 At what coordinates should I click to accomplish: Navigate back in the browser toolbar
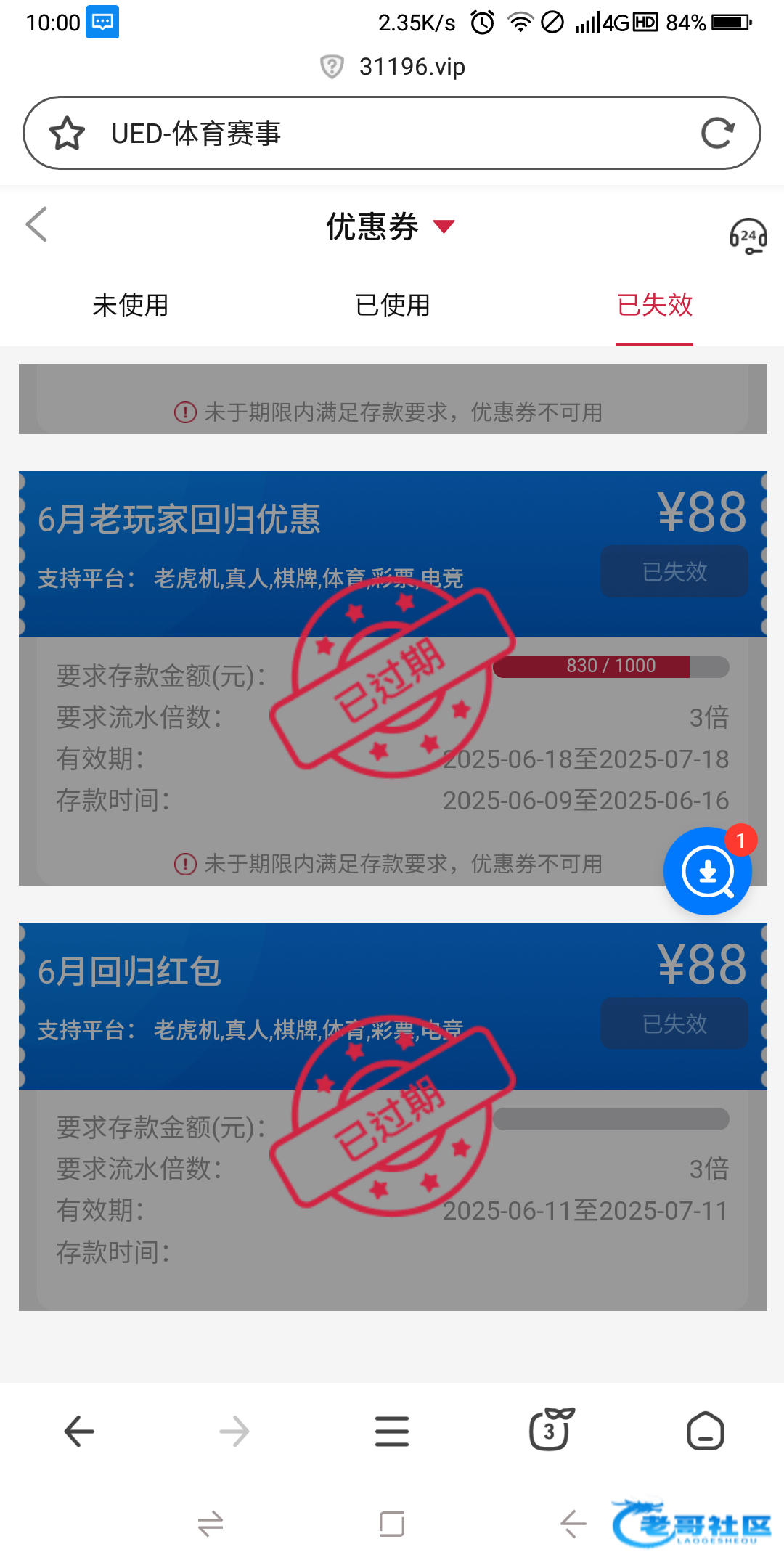(x=79, y=1432)
